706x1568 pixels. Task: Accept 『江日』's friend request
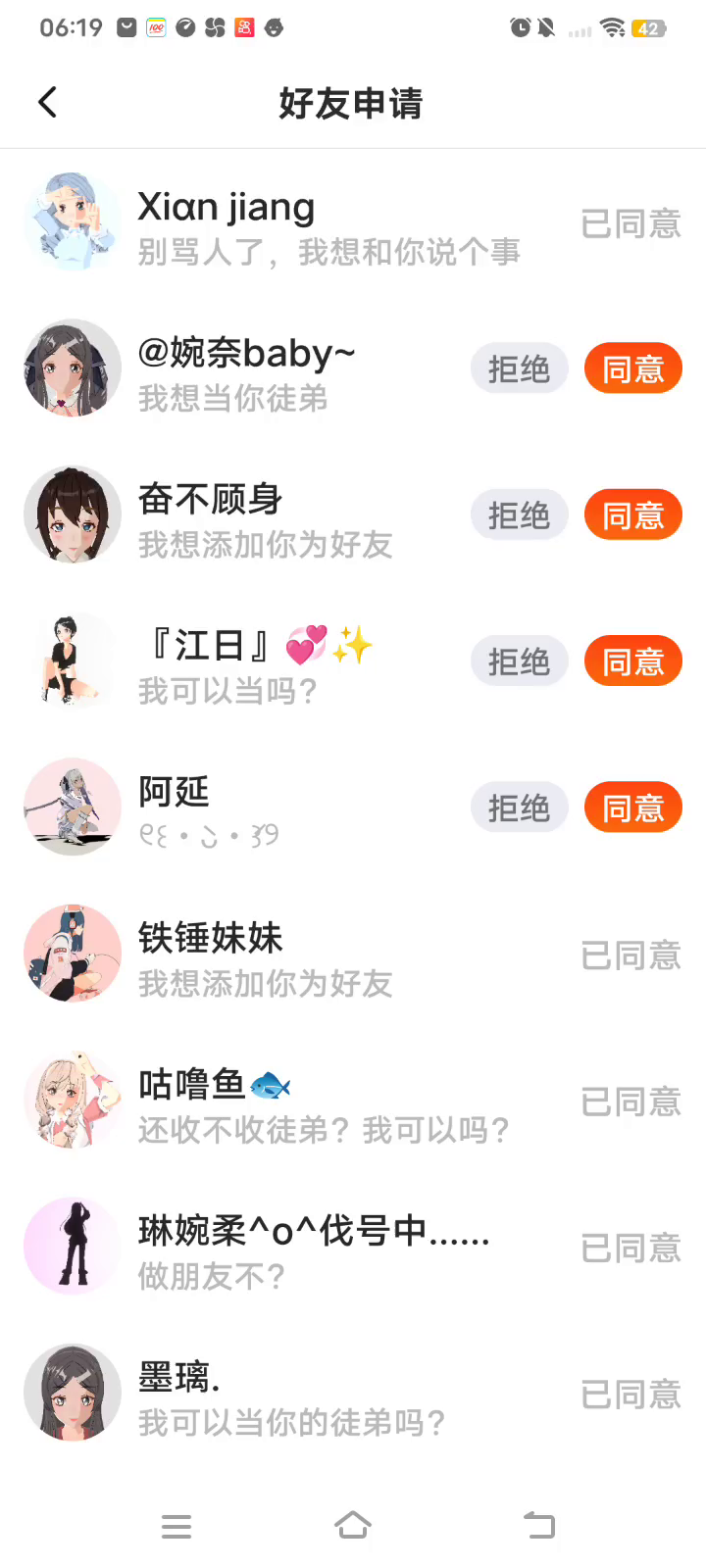coord(632,661)
